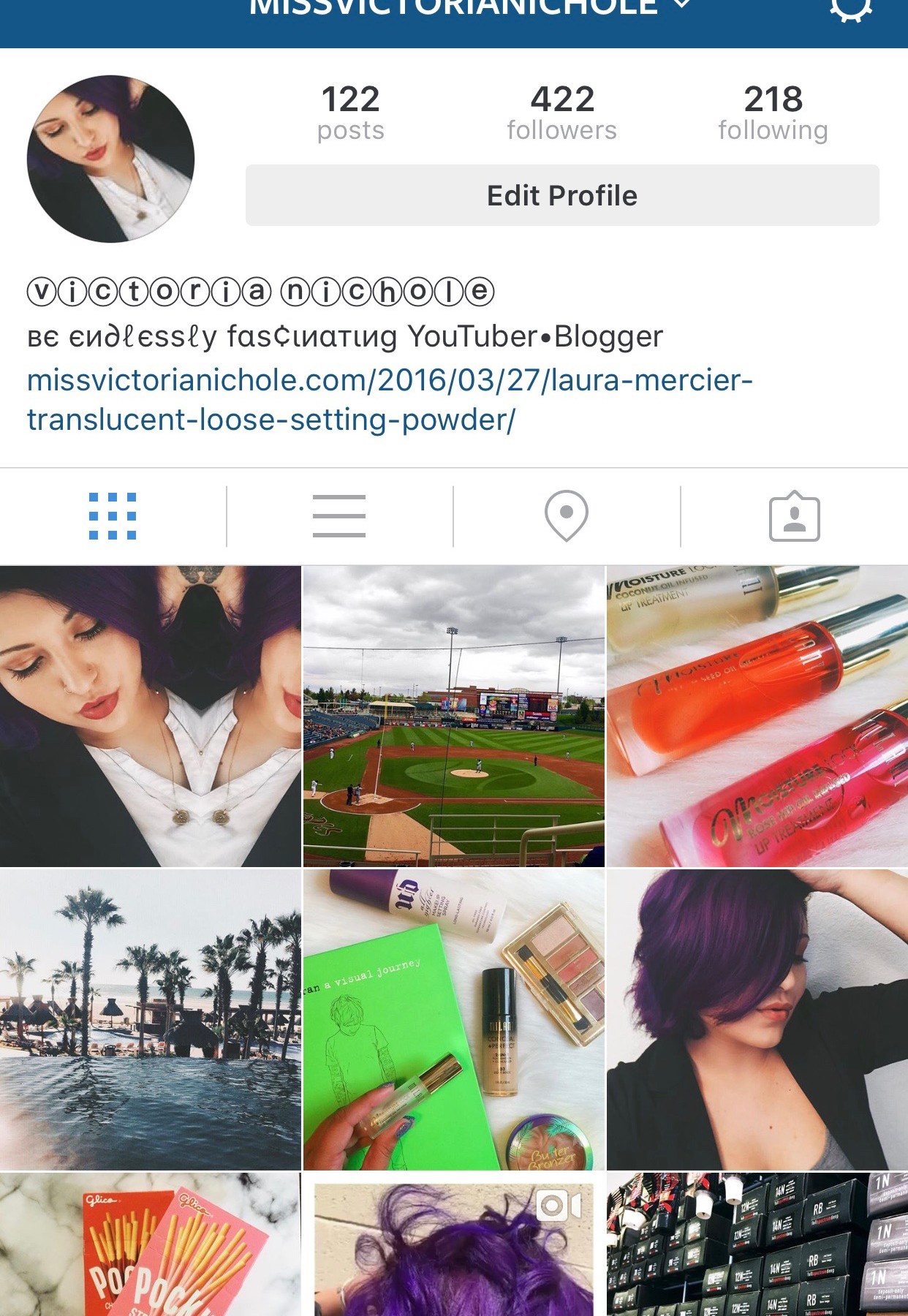The image size is (908, 1316).
Task: Switch to list view tab
Action: click(339, 516)
